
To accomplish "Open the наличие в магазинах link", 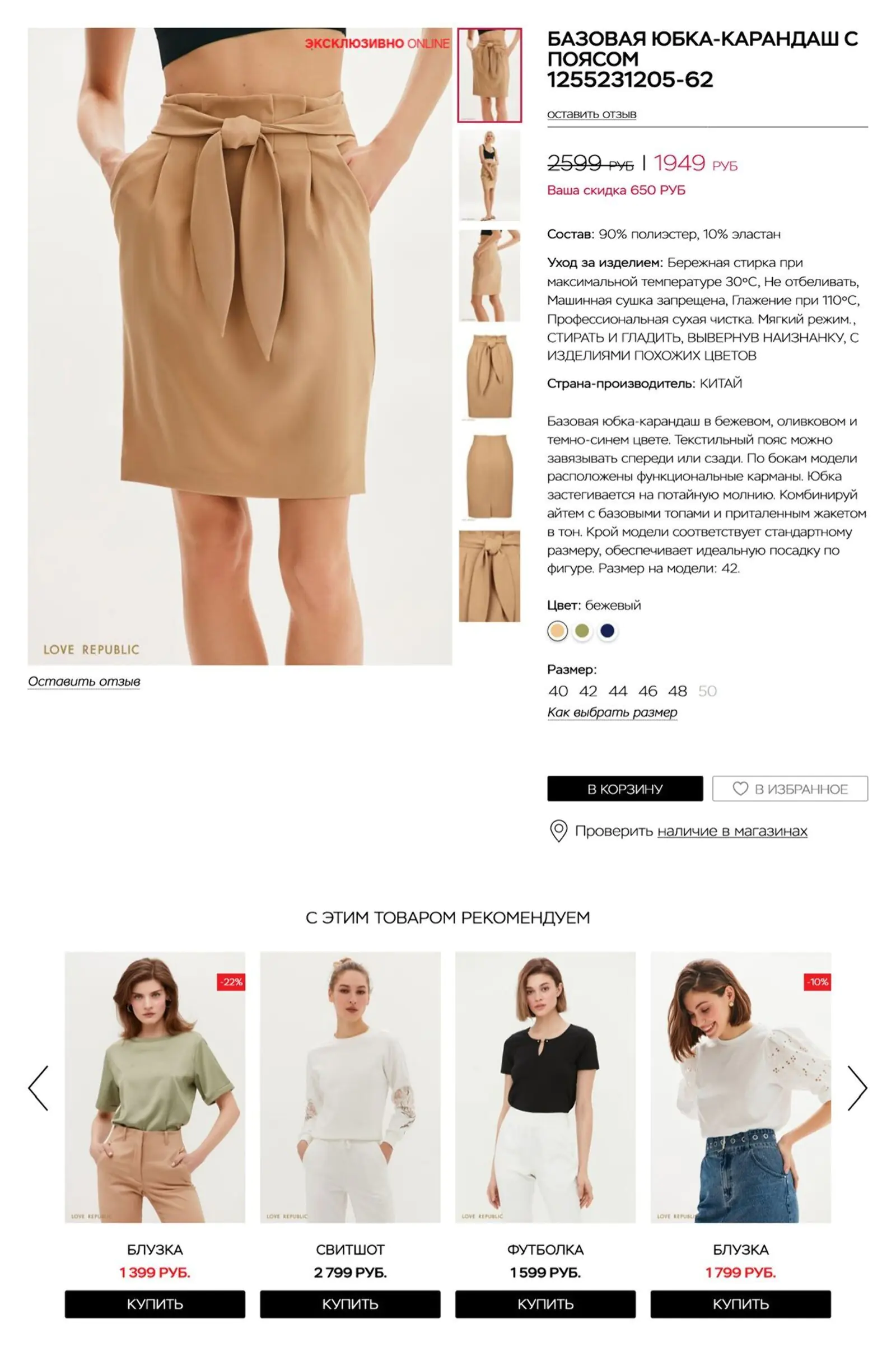I will tap(732, 831).
